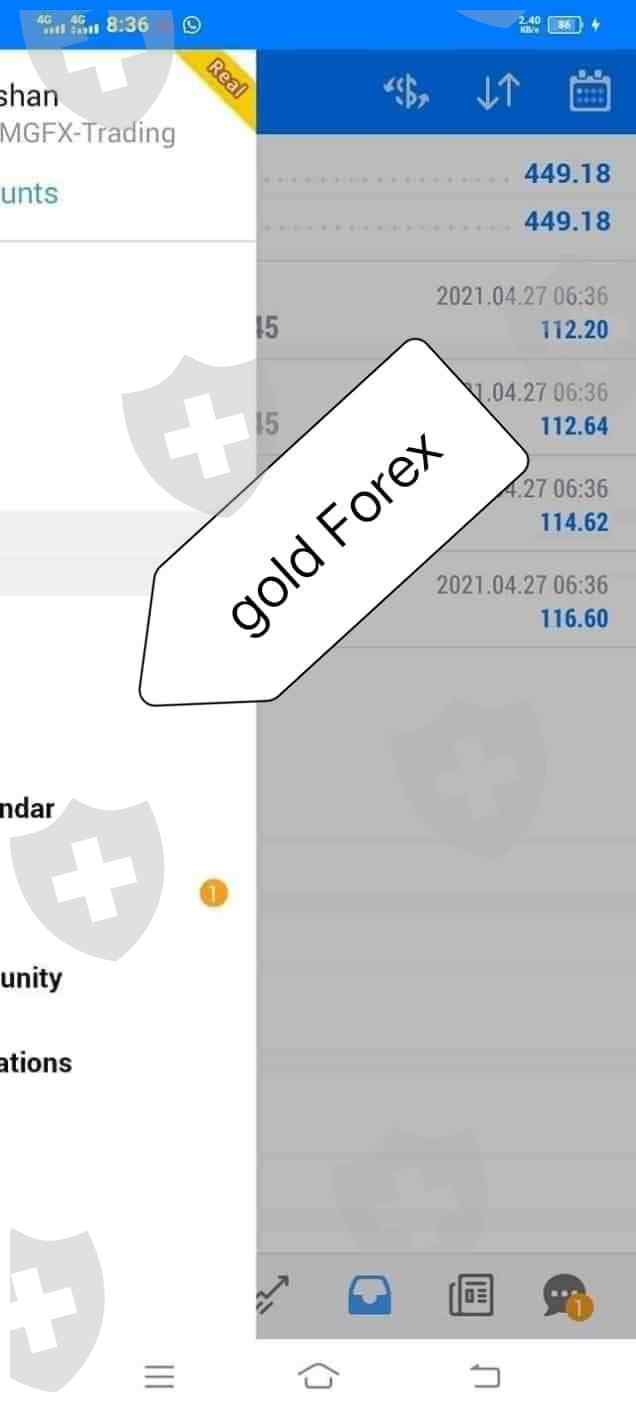Tap the system back button
This screenshot has height=1412, width=636.
pyautogui.click(x=485, y=1376)
